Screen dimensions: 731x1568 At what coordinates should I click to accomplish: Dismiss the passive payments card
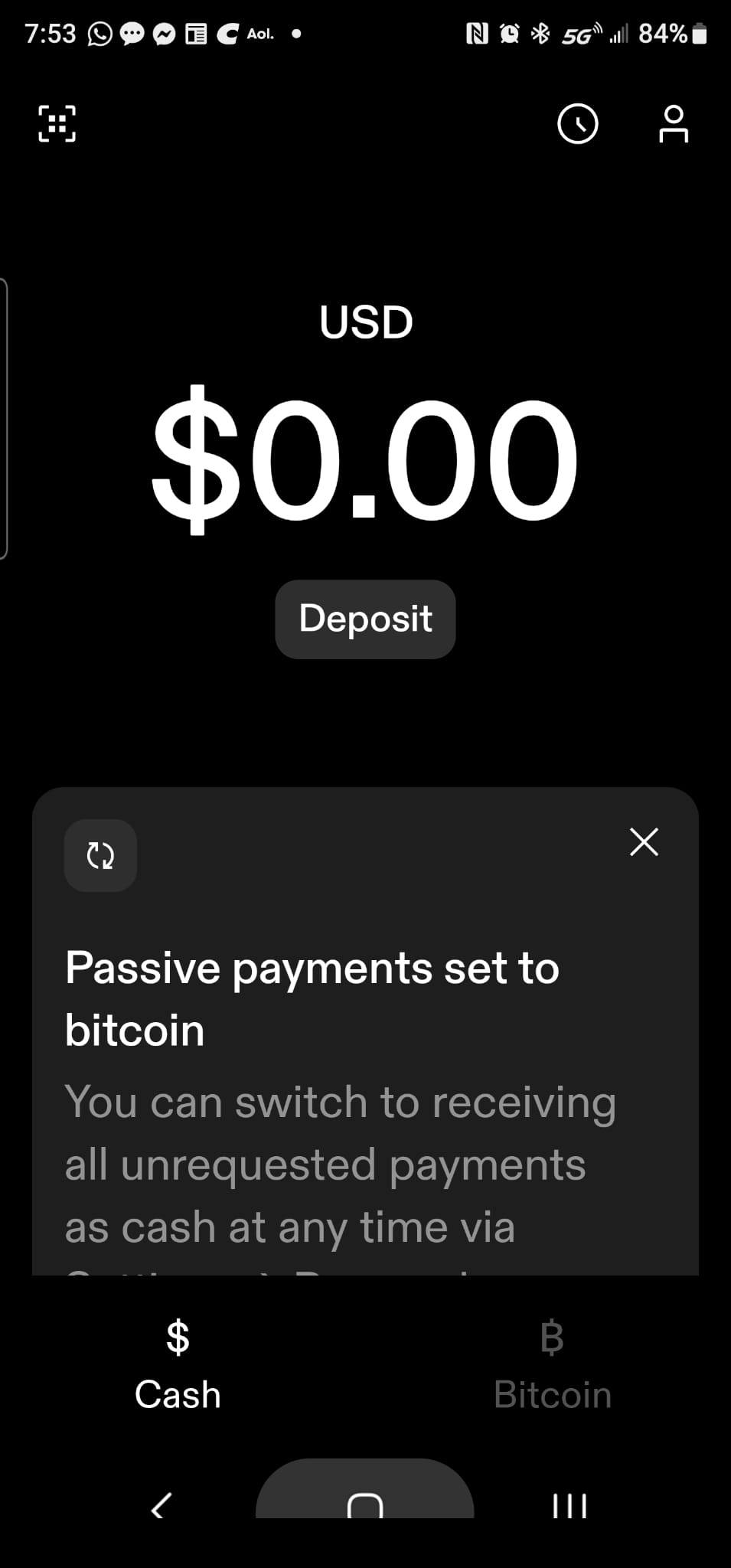644,841
